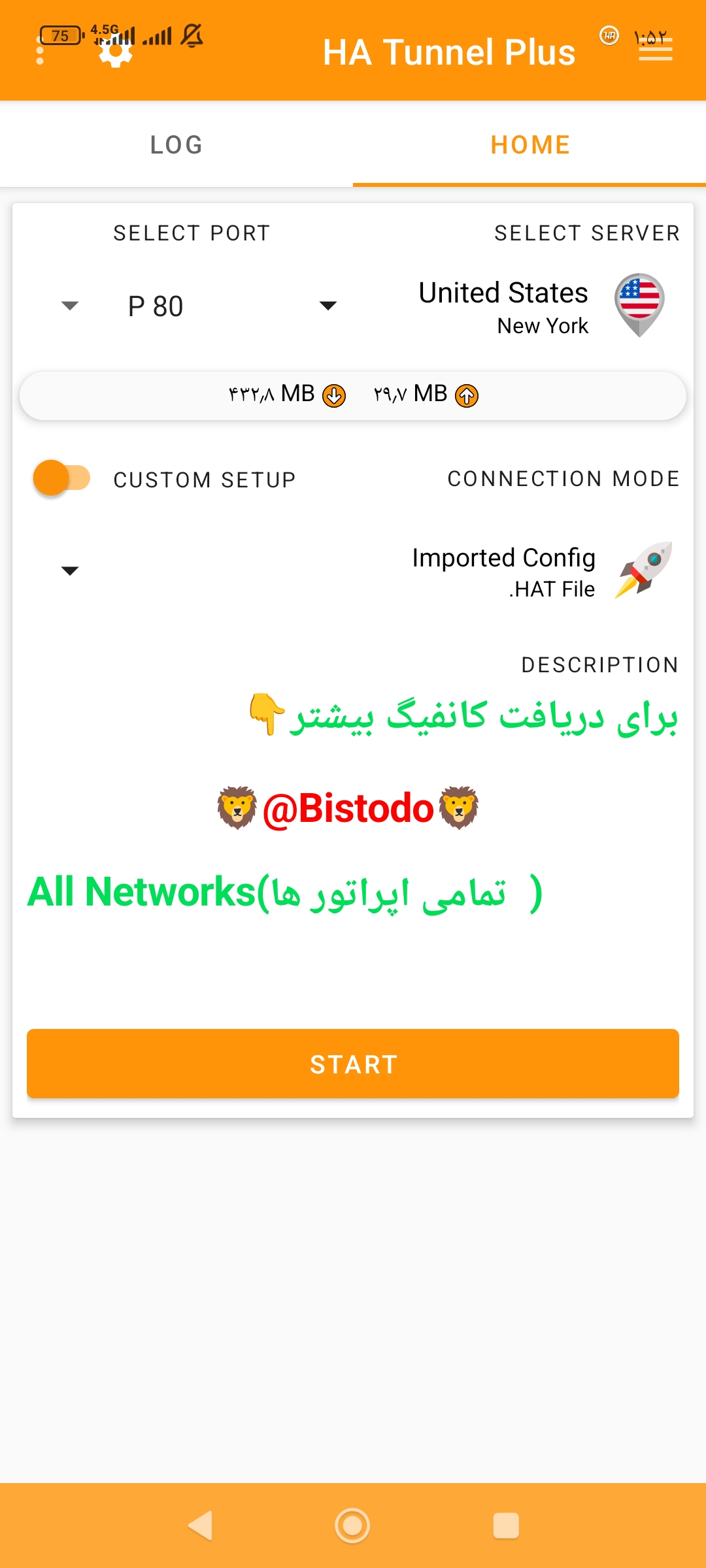
Task: Tap the system home button
Action: coord(352,1526)
